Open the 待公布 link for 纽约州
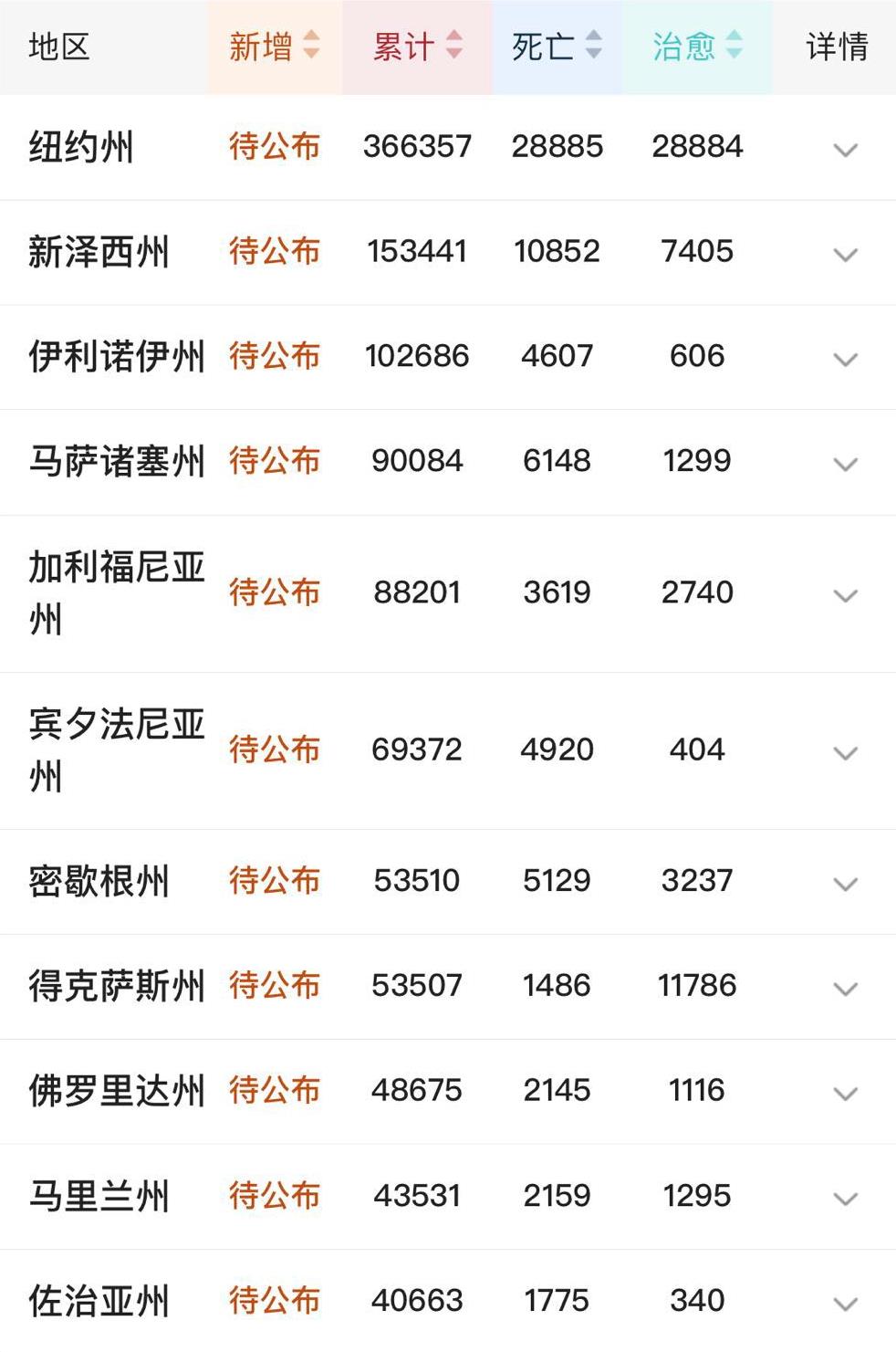896x1352 pixels. coord(276,147)
